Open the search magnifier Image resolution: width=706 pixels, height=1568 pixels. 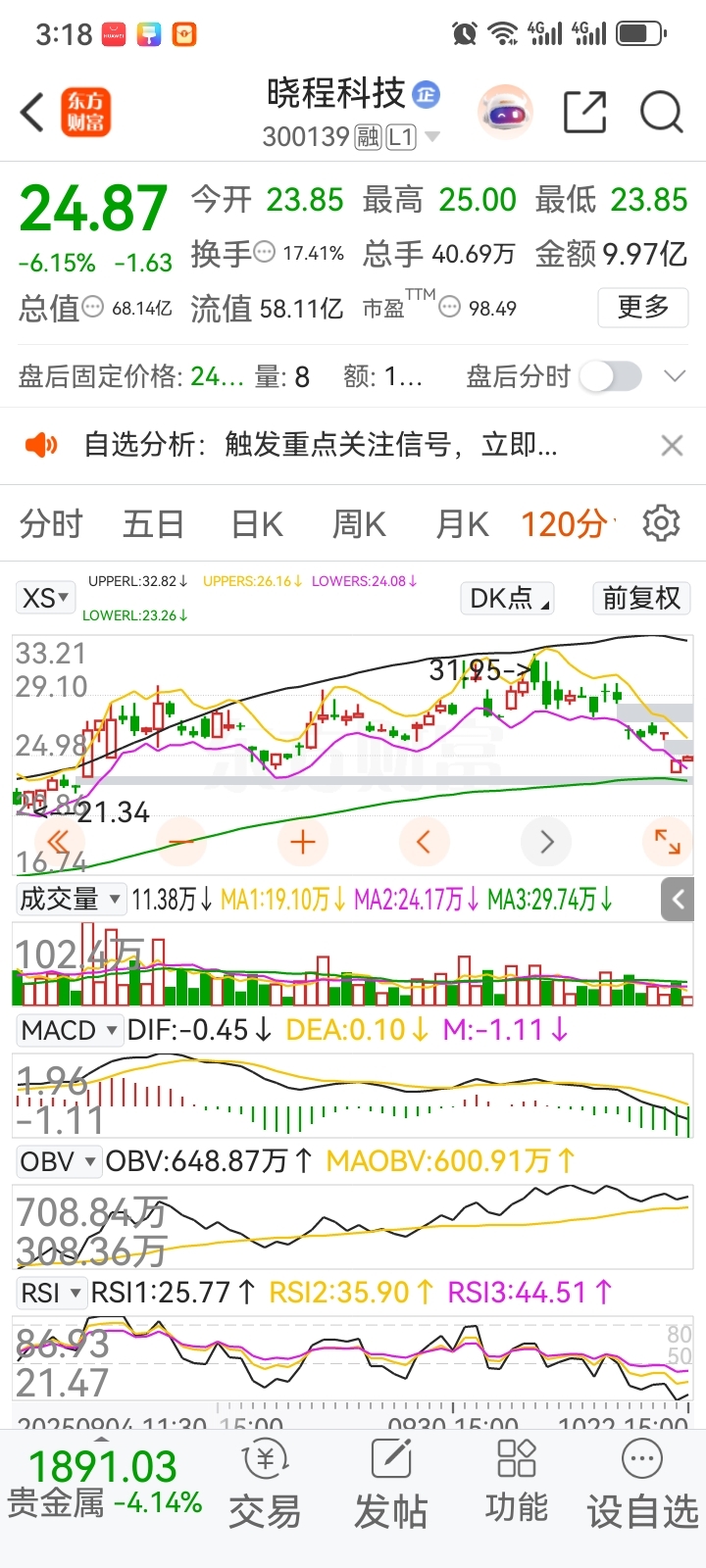coord(661,113)
